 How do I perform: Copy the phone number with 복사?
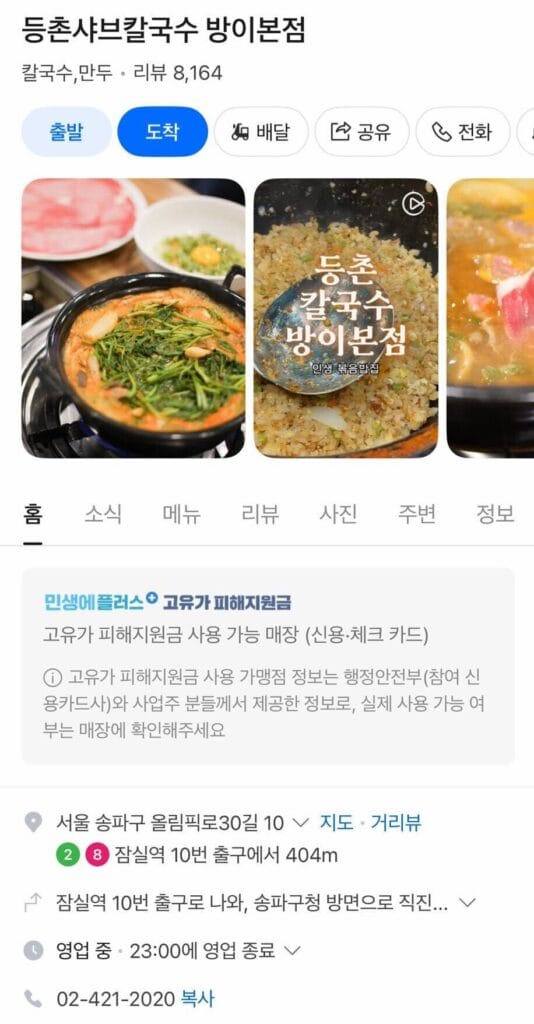tap(198, 999)
